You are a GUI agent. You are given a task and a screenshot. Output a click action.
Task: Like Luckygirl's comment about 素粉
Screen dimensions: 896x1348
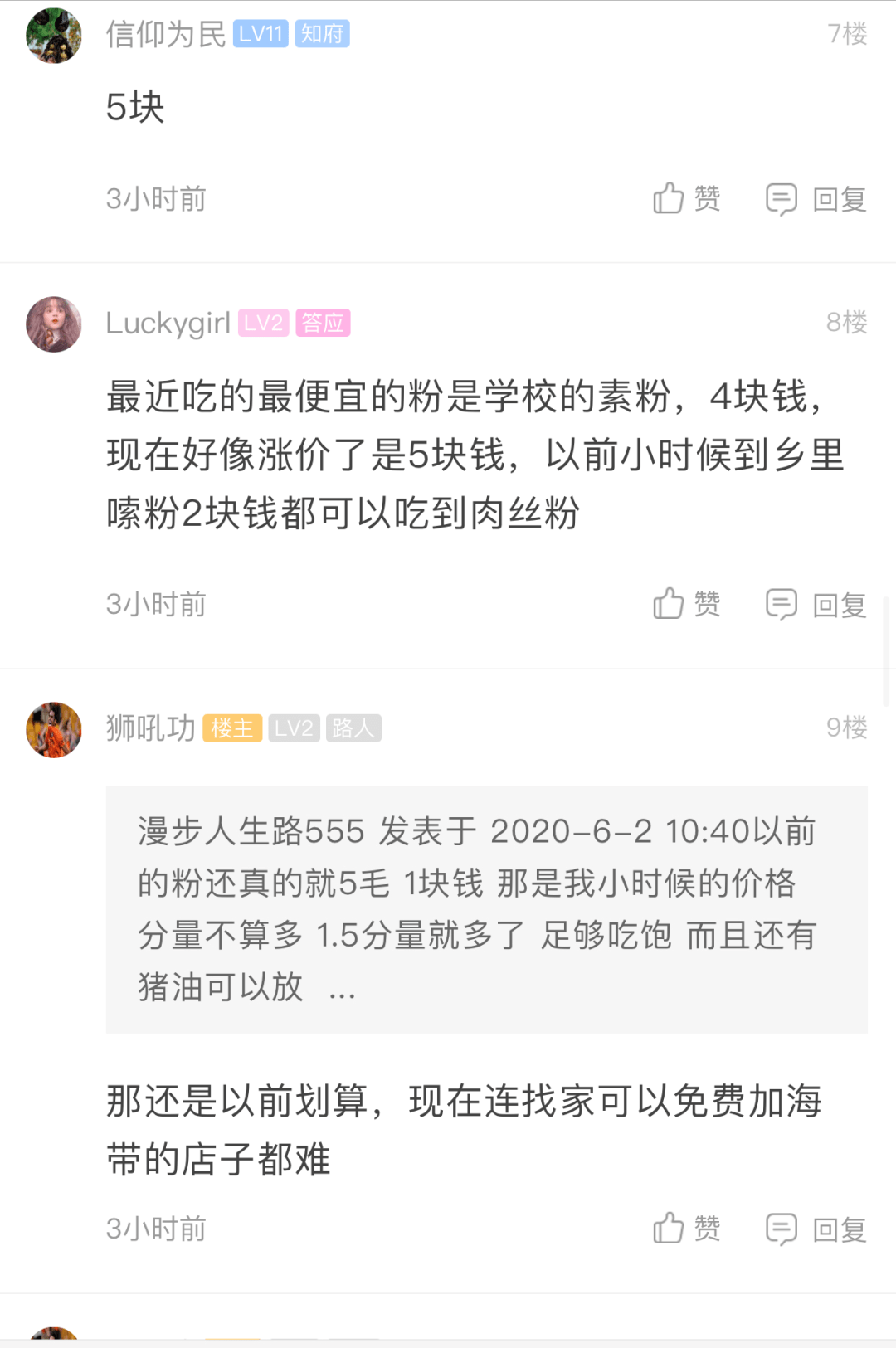[686, 604]
